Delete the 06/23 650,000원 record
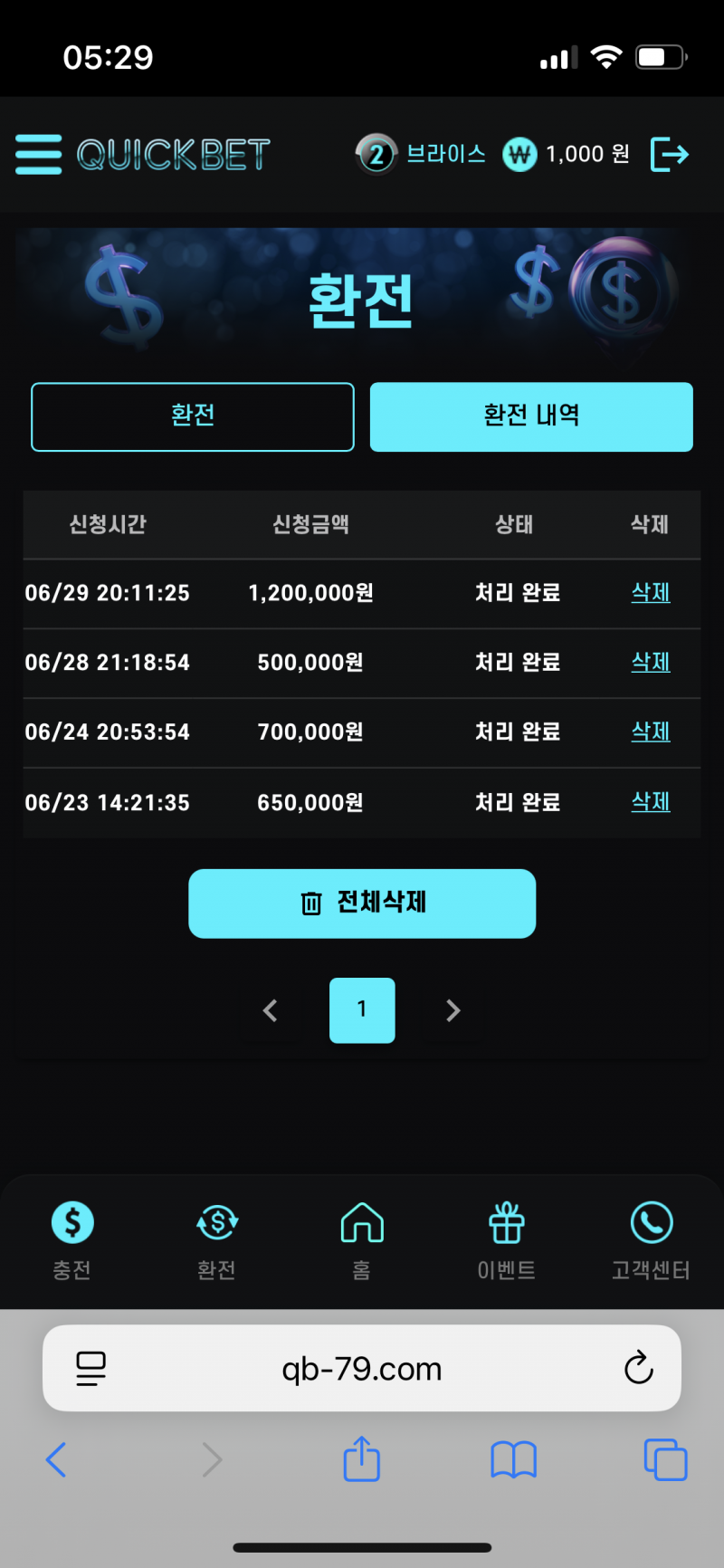The image size is (724, 1568). (x=650, y=802)
